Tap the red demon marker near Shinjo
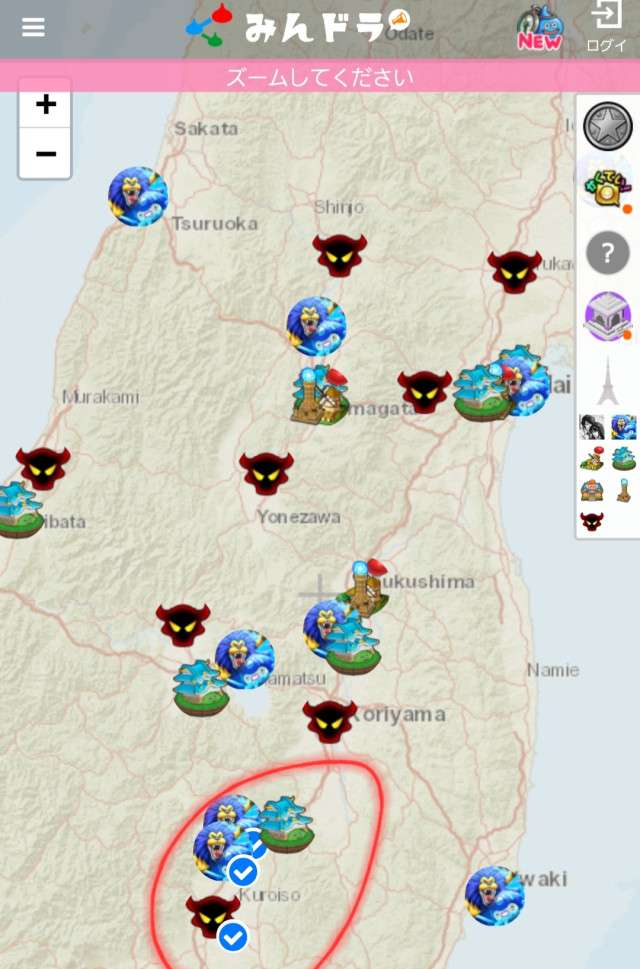 pyautogui.click(x=340, y=254)
